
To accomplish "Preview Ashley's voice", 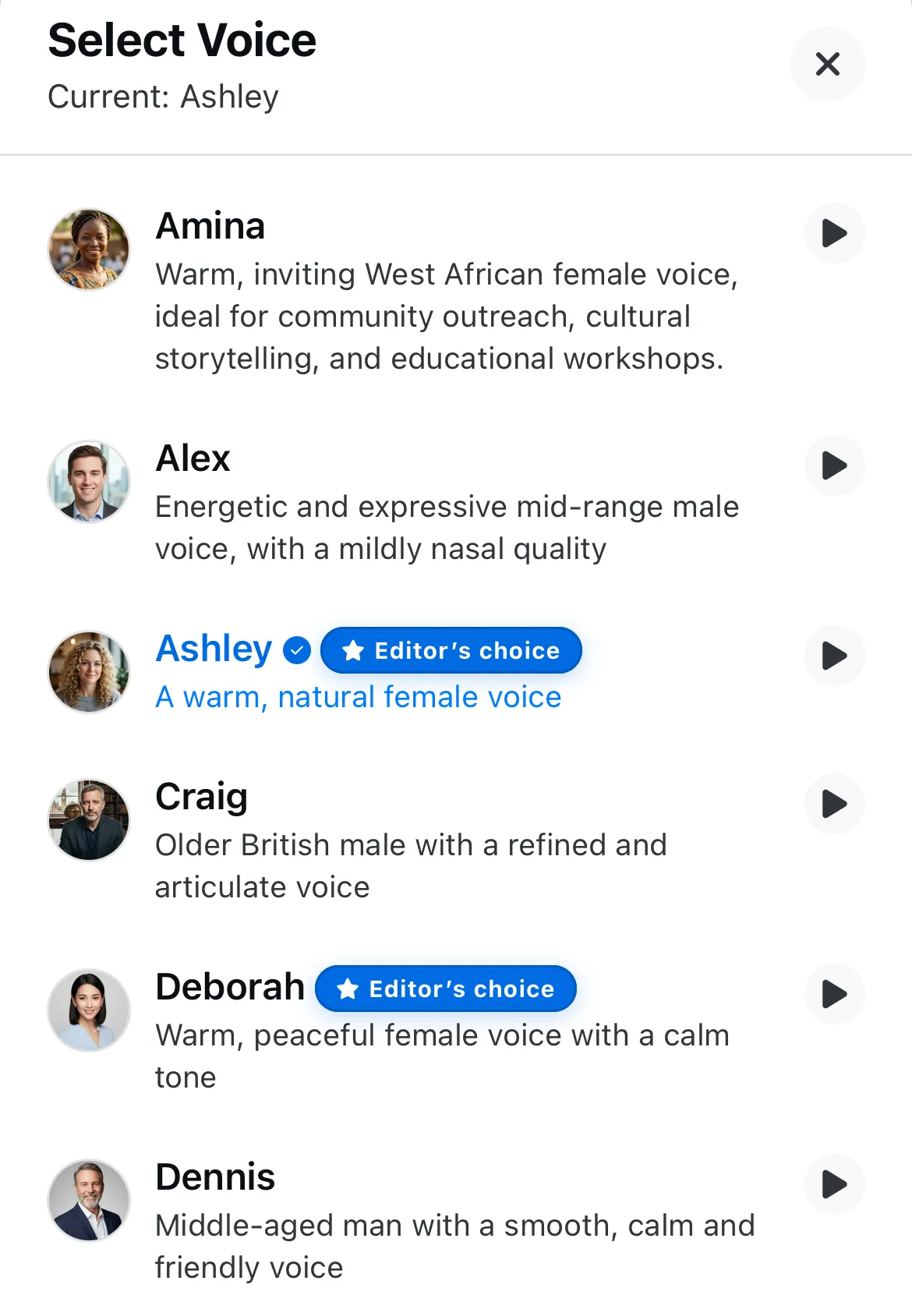I will 834,656.
